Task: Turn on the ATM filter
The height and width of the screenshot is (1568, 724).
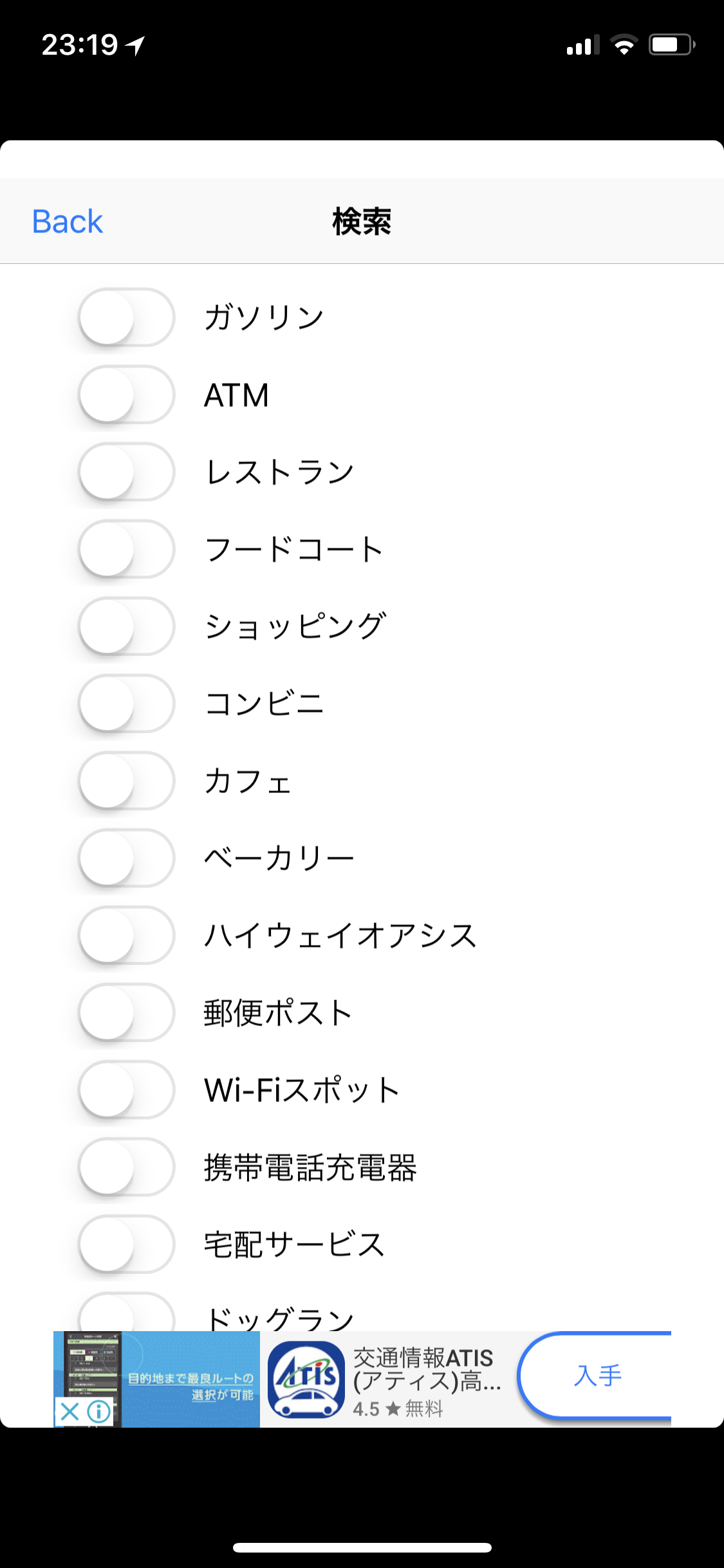Action: point(126,395)
